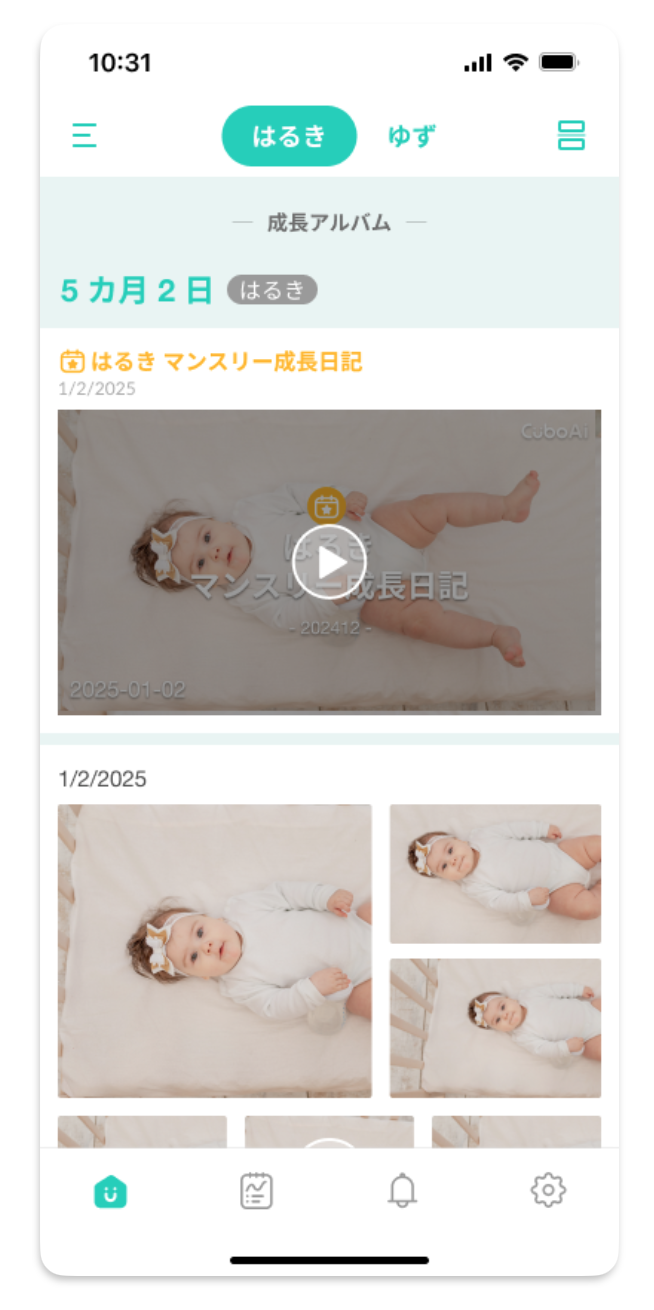Open the はるき マンスリー成長日記 title

tap(226, 361)
